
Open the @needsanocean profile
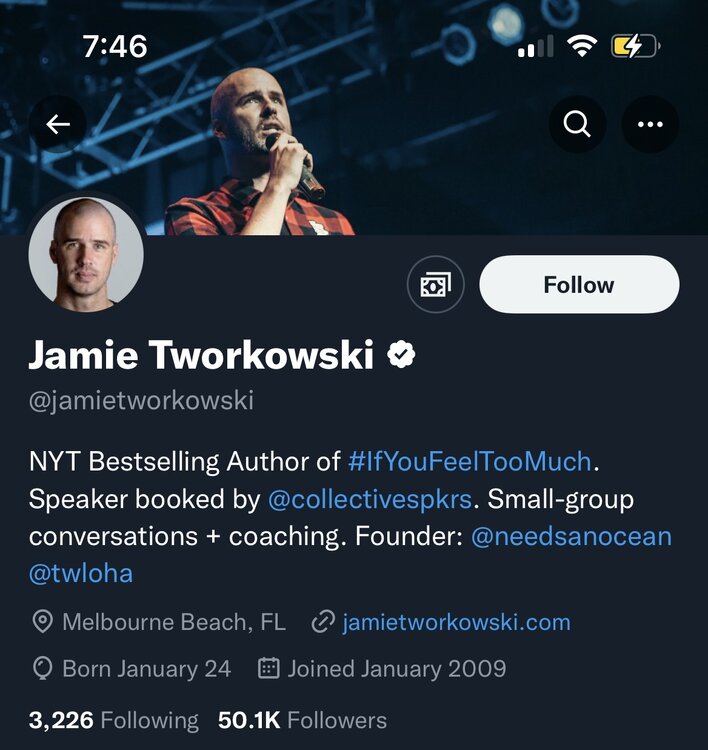[x=571, y=535]
